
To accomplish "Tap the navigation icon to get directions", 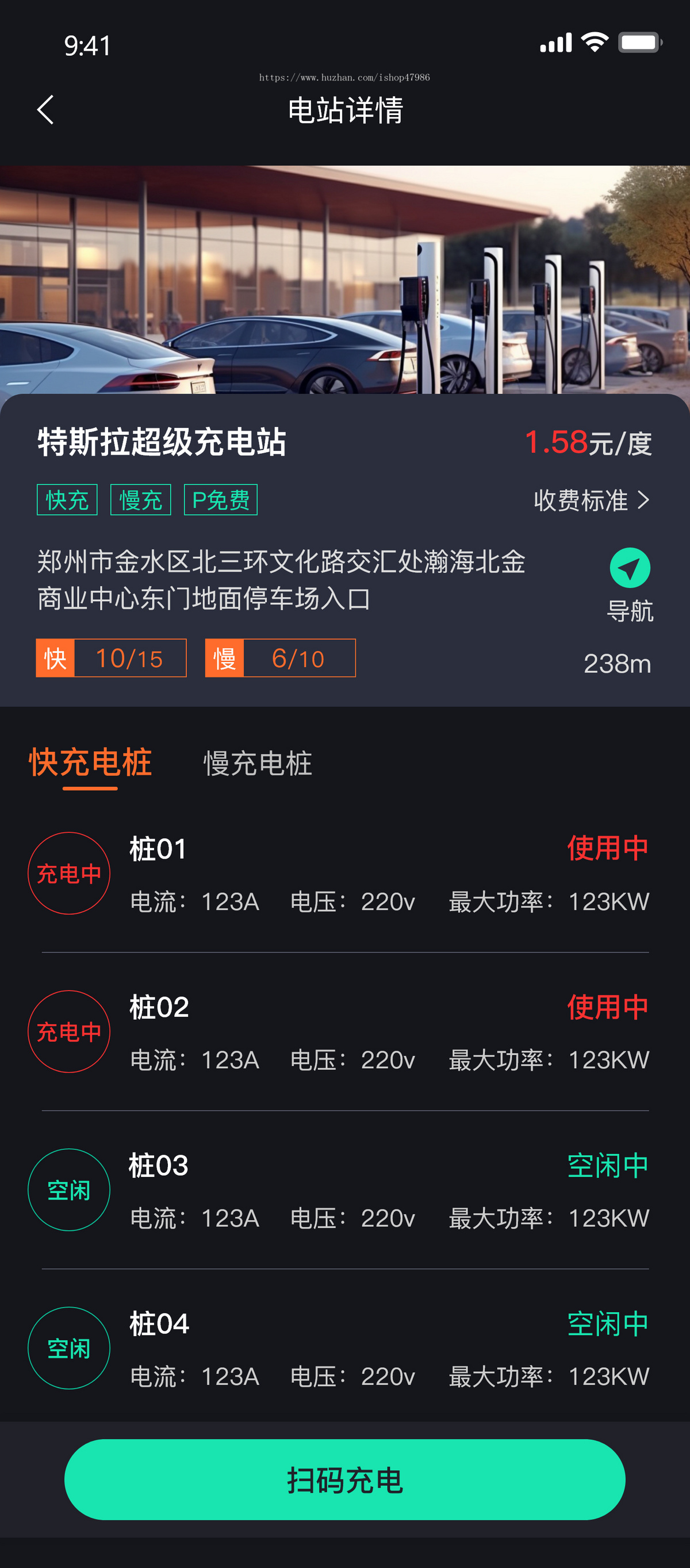I will coord(631,568).
